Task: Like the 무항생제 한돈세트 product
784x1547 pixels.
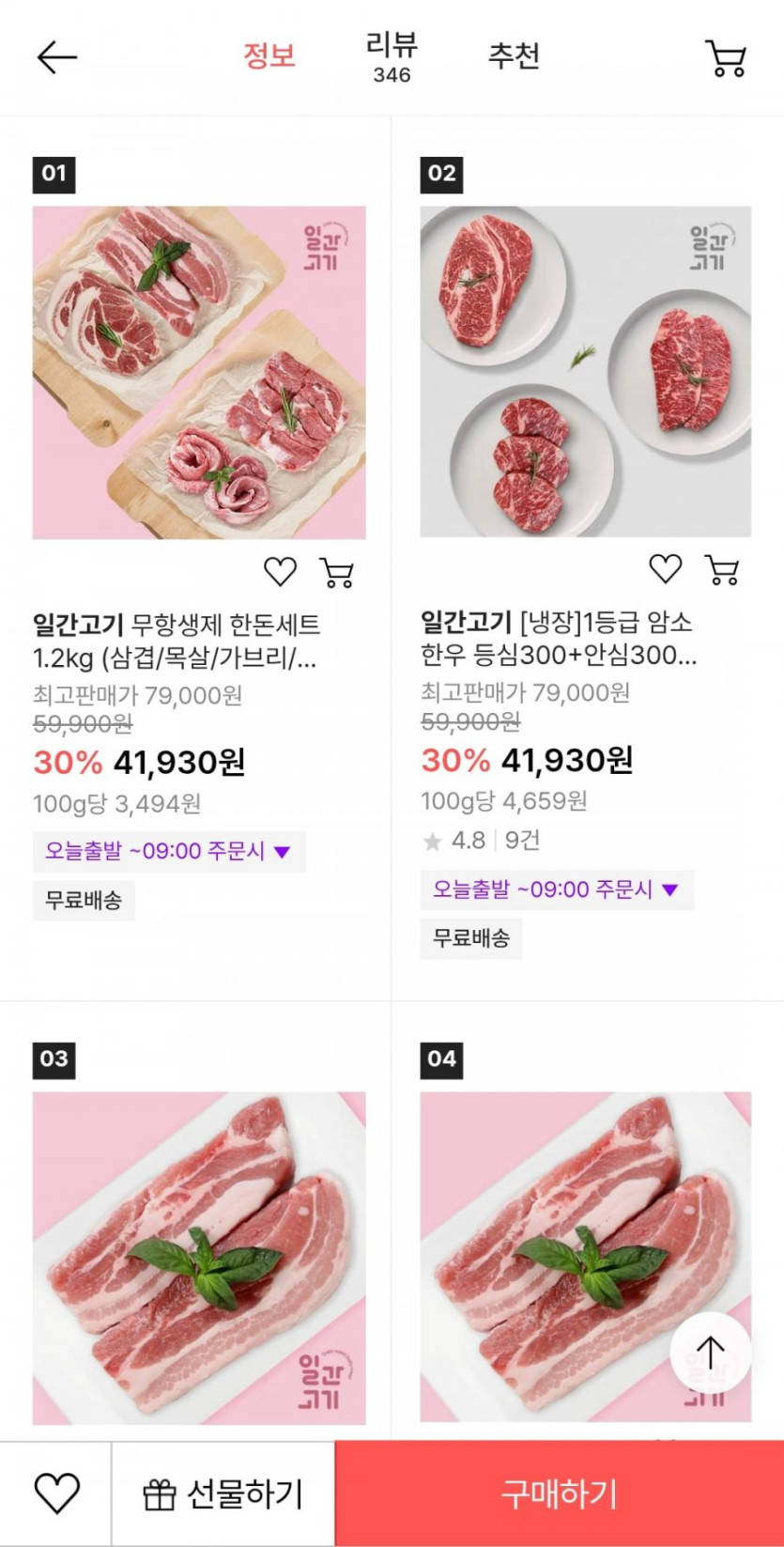Action: pyautogui.click(x=280, y=571)
